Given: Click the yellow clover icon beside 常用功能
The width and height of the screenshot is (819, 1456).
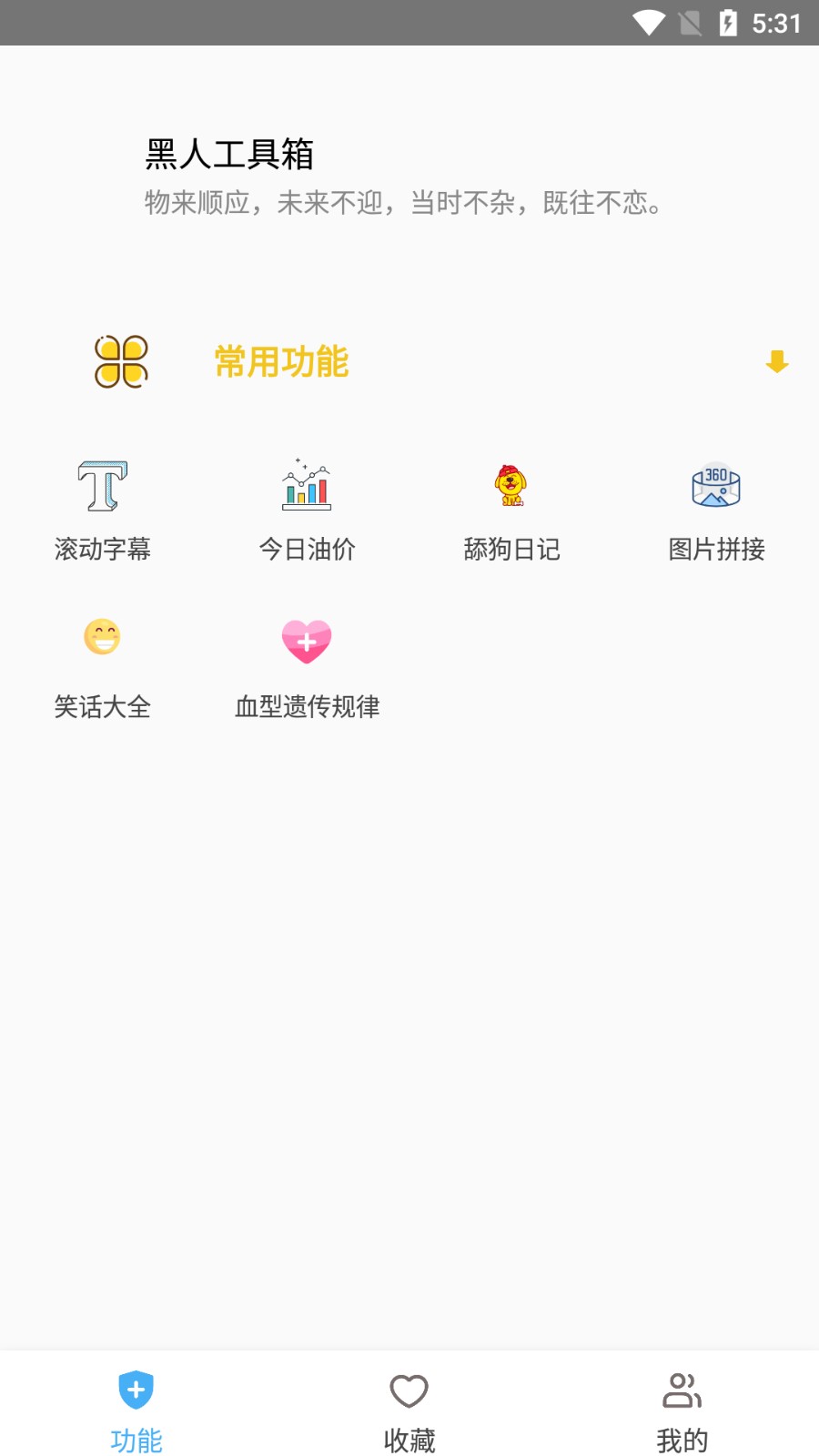Looking at the screenshot, I should 122,361.
